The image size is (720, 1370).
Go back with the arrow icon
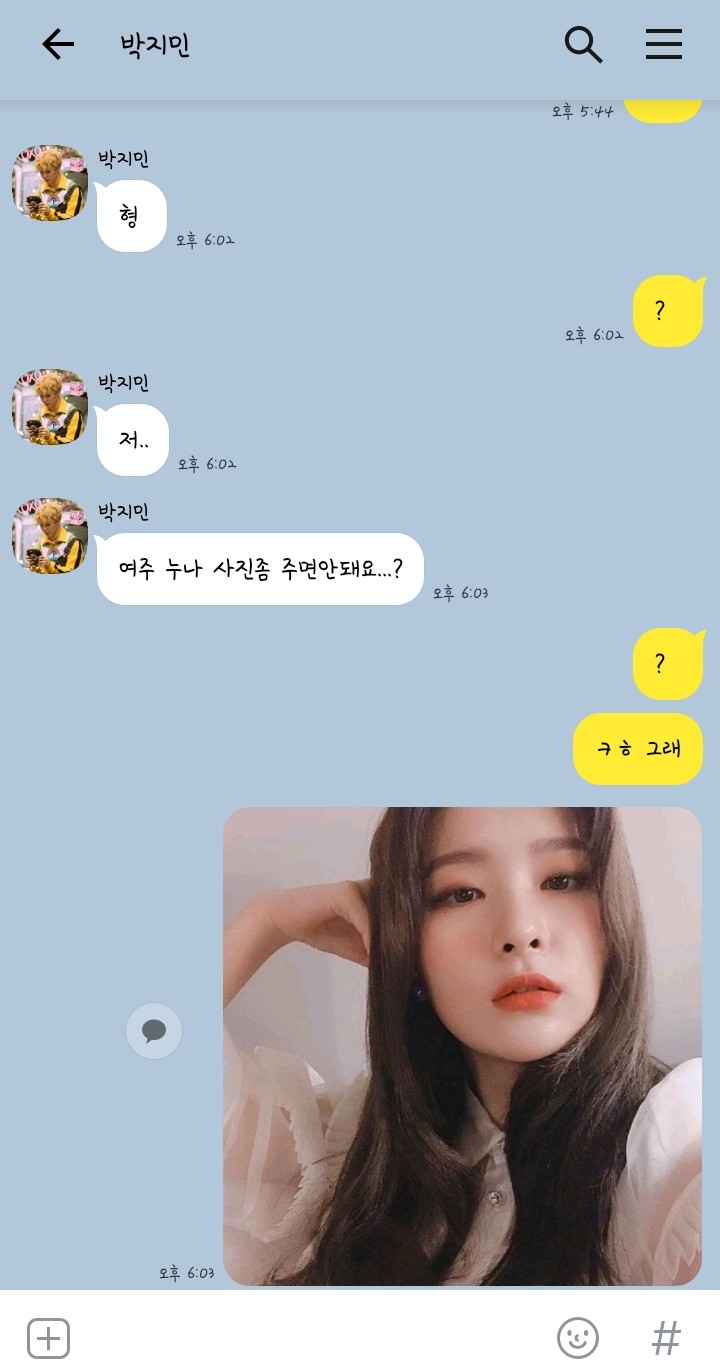(x=58, y=45)
